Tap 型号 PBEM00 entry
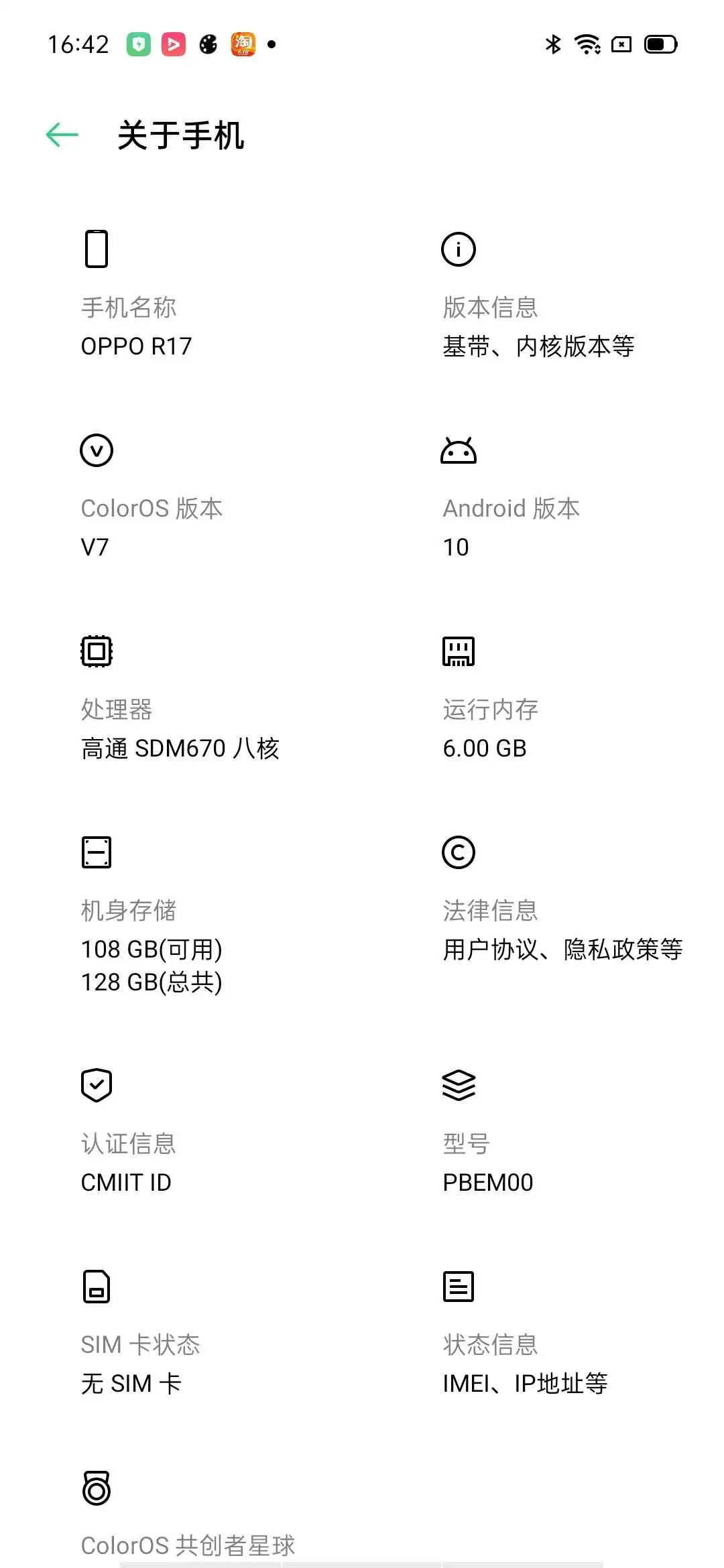Image resolution: width=724 pixels, height=1568 pixels. [x=487, y=1163]
